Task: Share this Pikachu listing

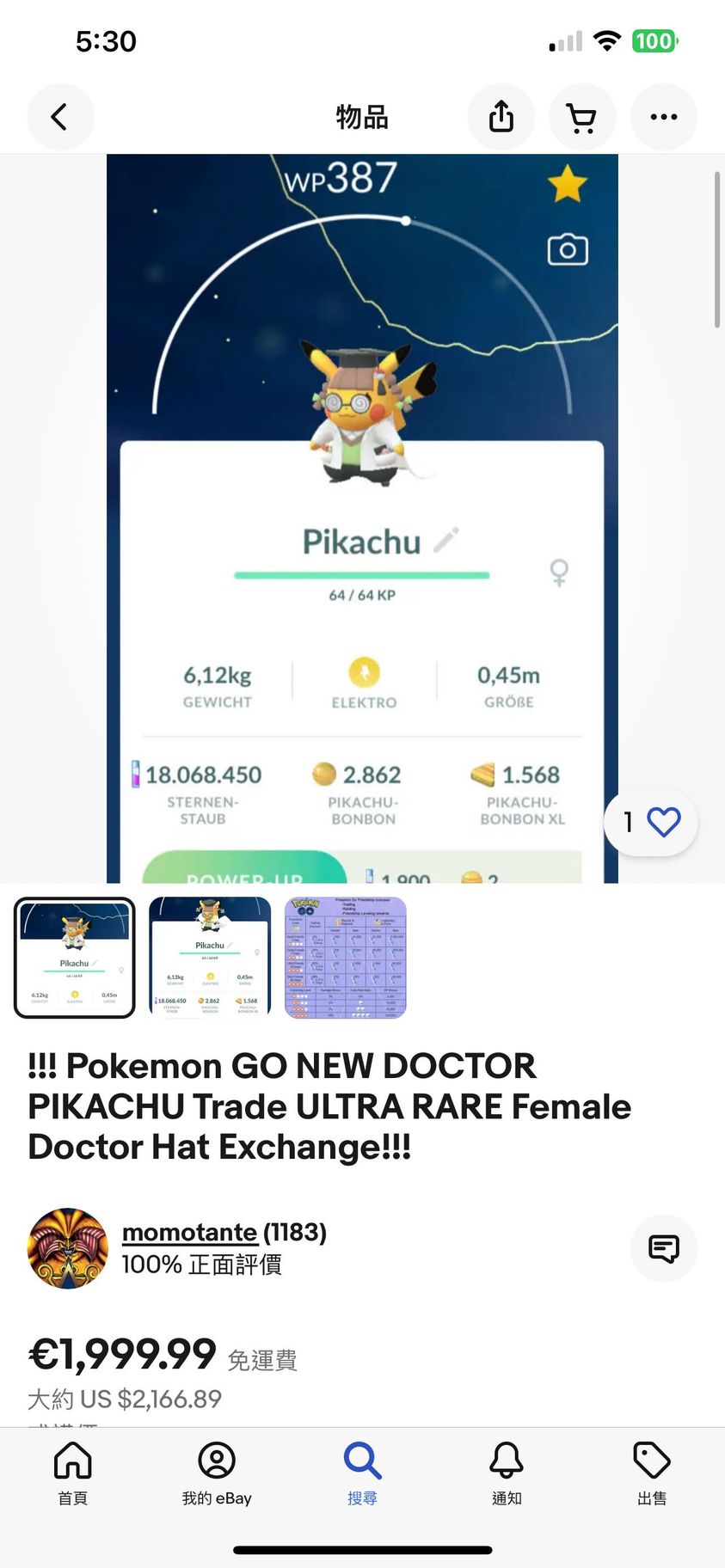Action: [x=501, y=117]
